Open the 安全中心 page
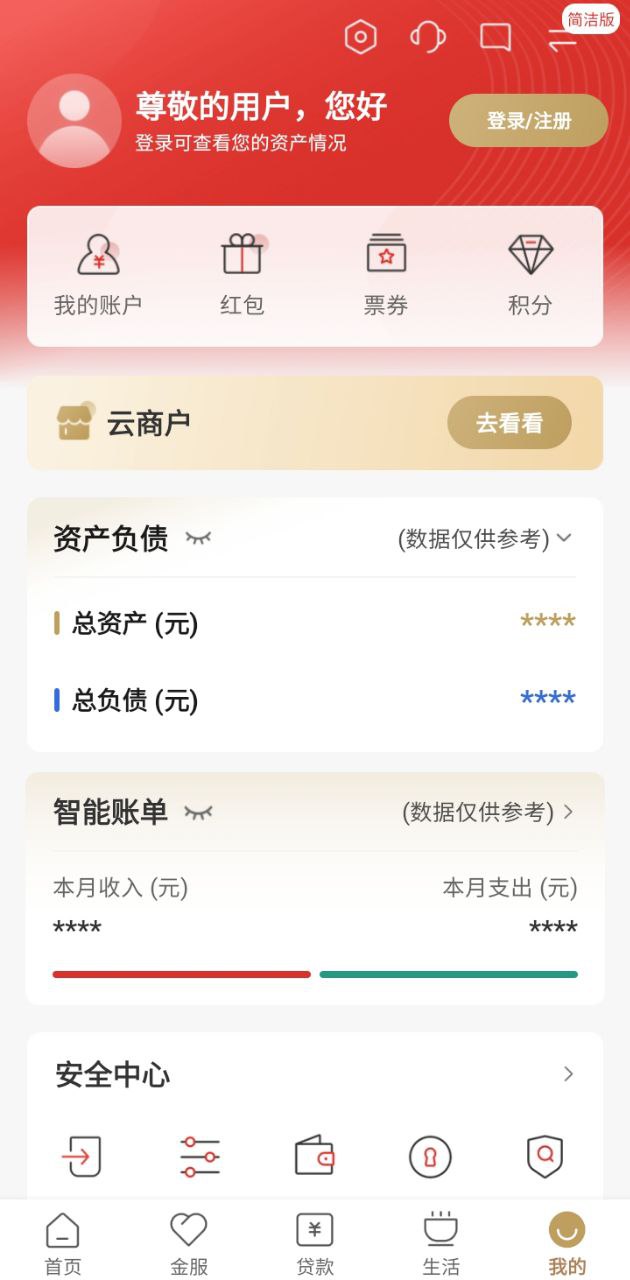The width and height of the screenshot is (630, 1280). (568, 1074)
